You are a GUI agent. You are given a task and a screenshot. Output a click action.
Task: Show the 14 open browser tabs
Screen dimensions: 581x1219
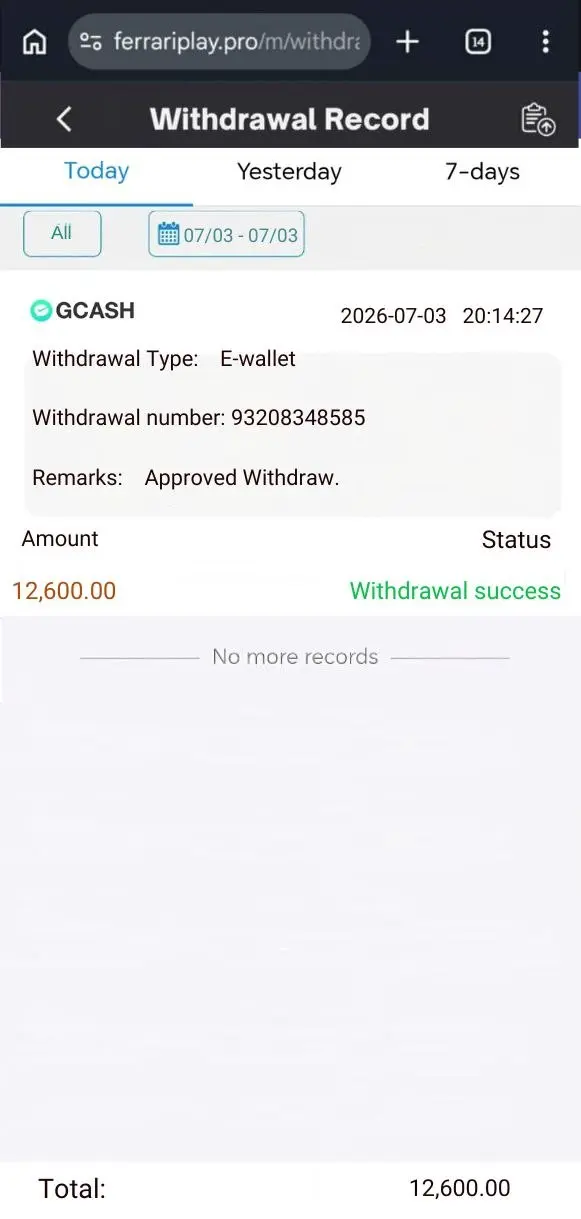(478, 42)
